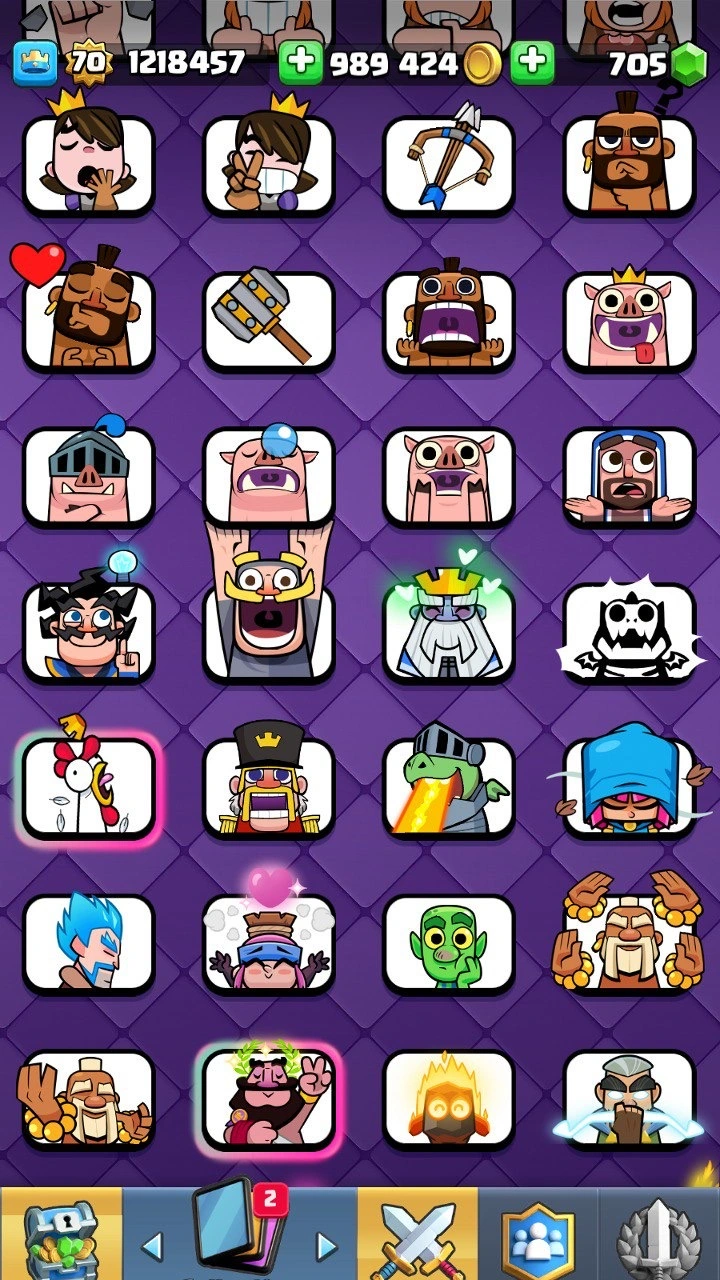Image resolution: width=720 pixels, height=1280 pixels.
Task: Open the clan social tab
Action: point(538,1238)
